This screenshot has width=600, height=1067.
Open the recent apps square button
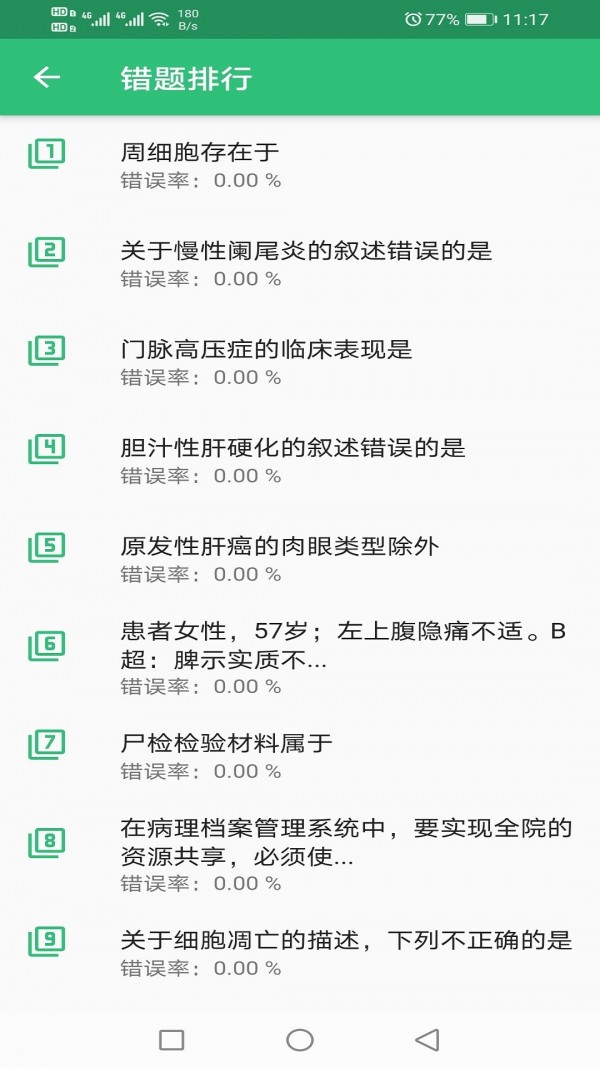point(171,1039)
